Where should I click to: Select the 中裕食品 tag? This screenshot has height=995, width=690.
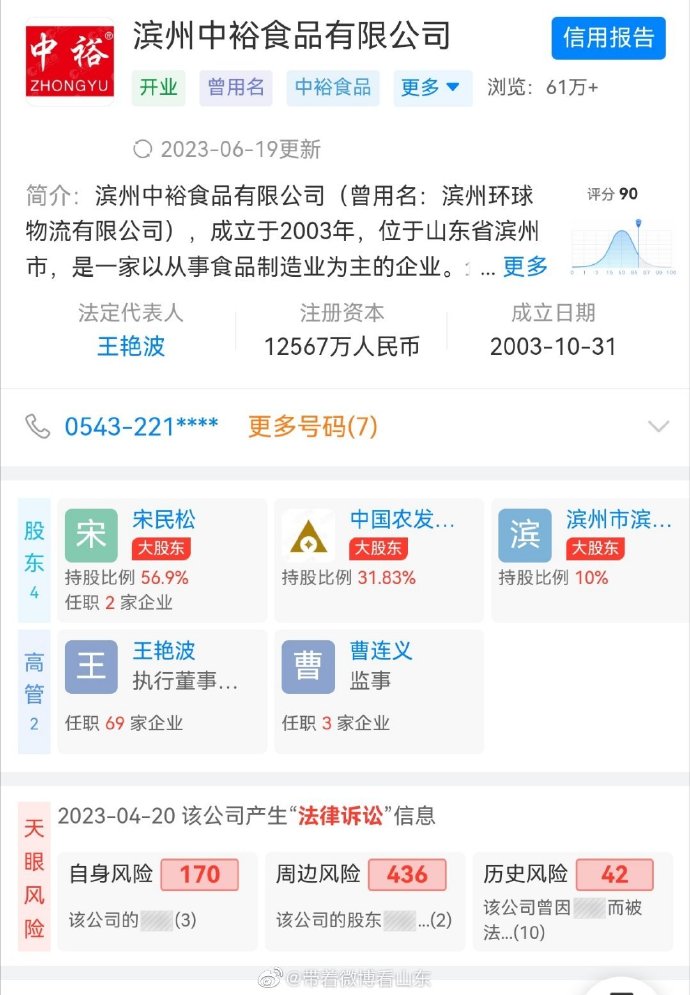(x=332, y=87)
